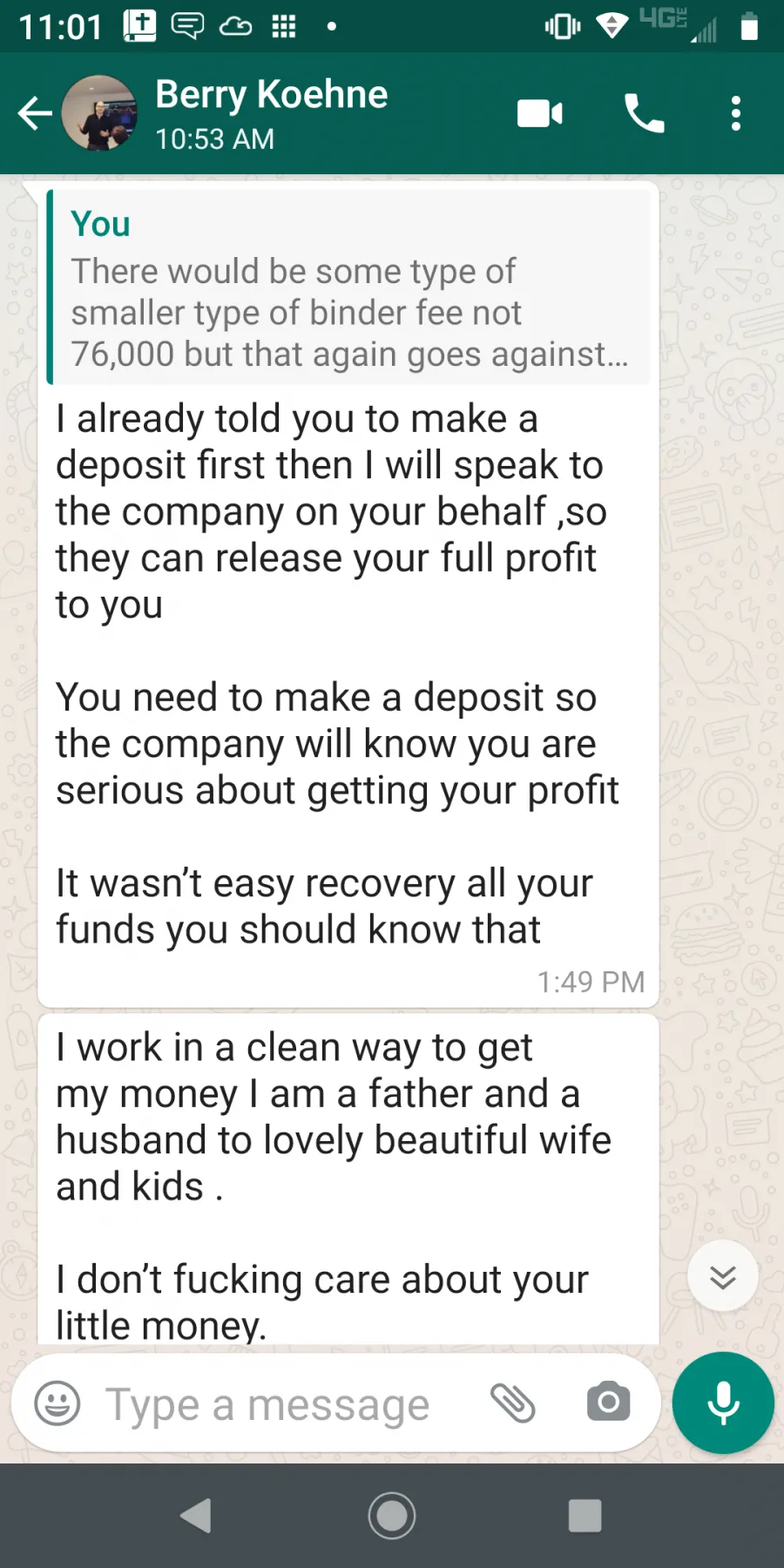Open the three-dot overflow menu
Screen dimensions: 784x1568
pyautogui.click(x=736, y=113)
